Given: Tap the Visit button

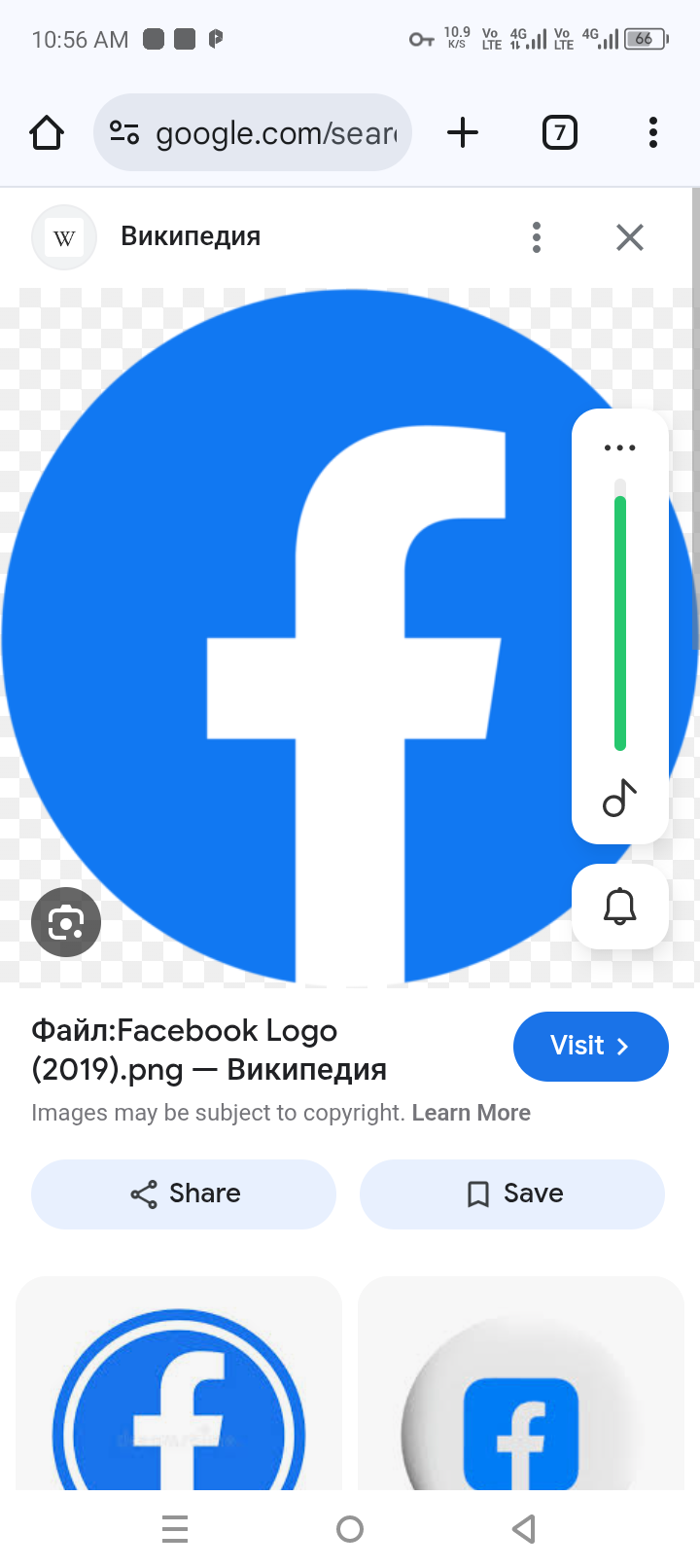Looking at the screenshot, I should point(590,1046).
